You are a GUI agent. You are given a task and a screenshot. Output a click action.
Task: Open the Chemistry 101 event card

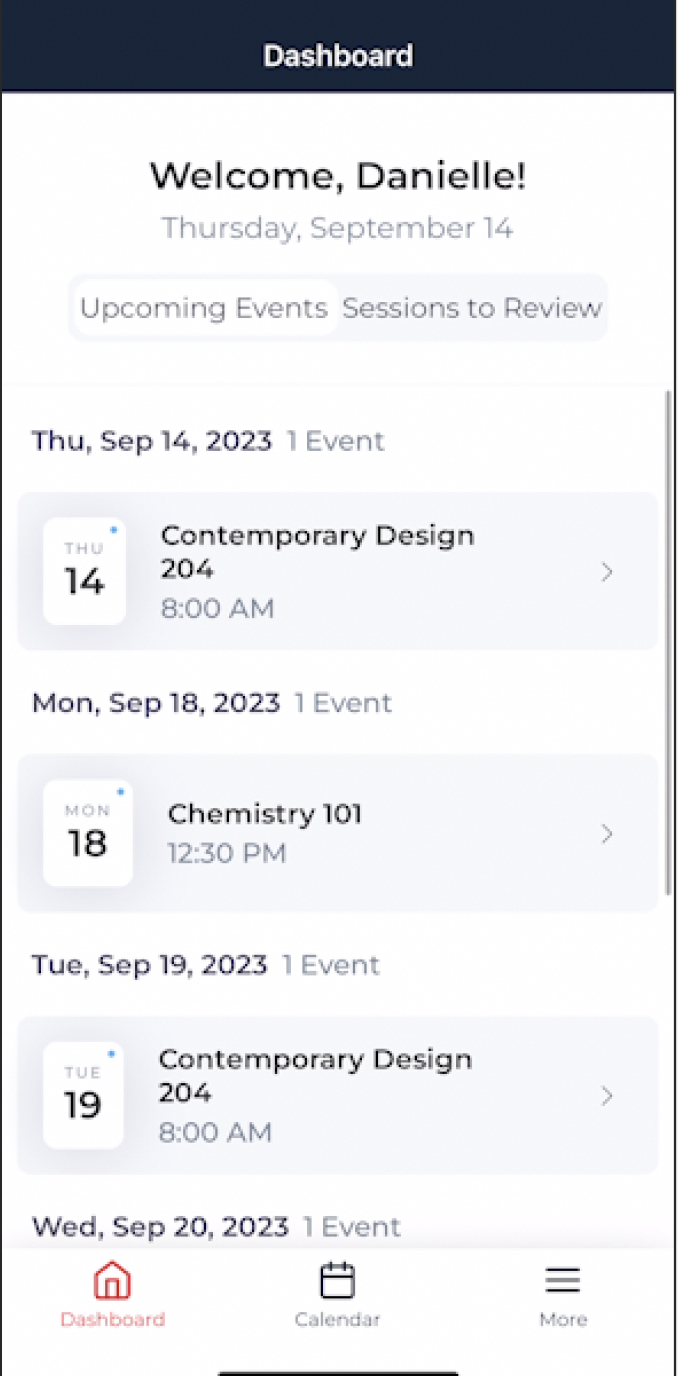click(338, 833)
